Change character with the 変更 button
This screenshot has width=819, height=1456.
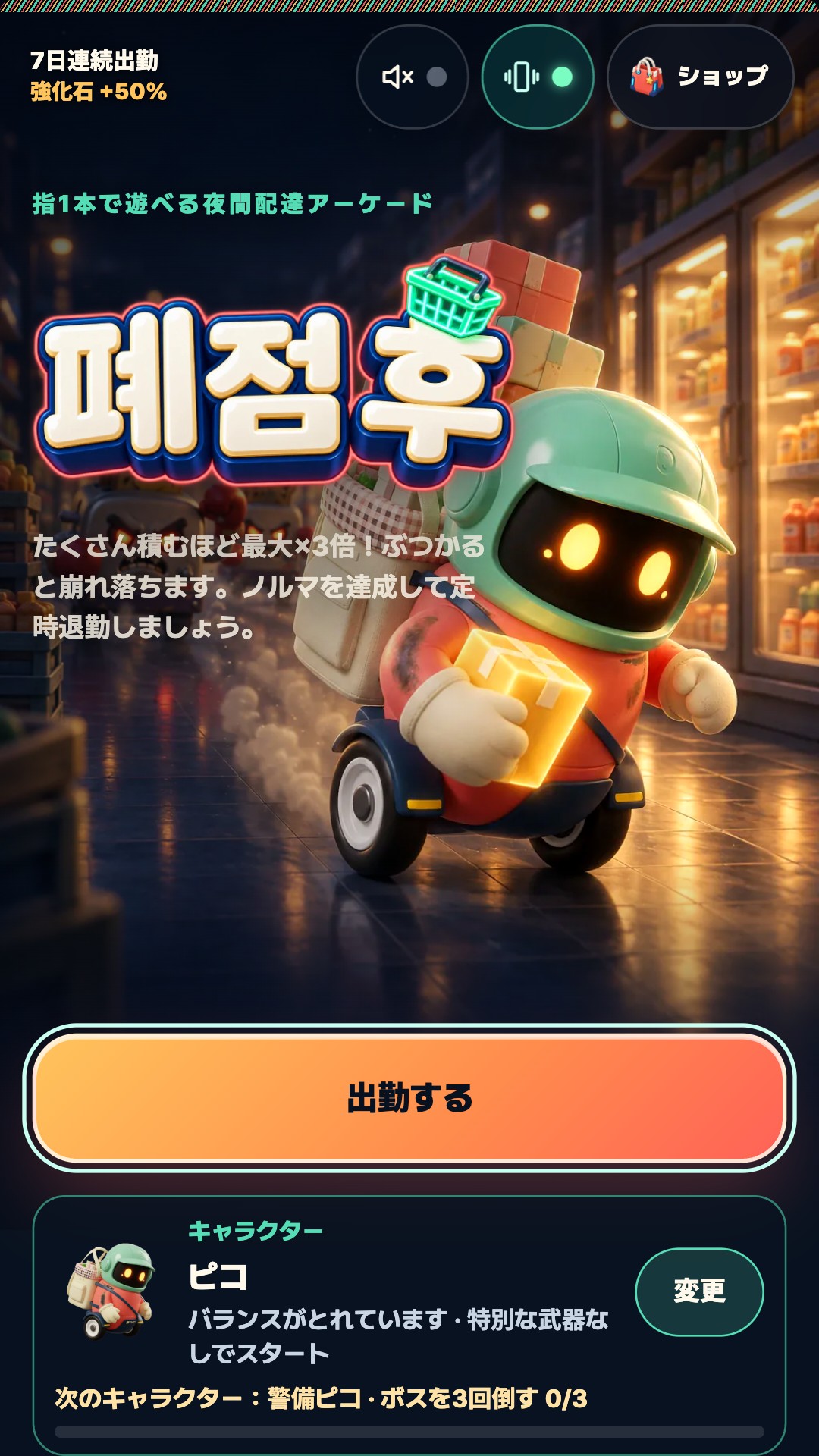(x=699, y=1291)
